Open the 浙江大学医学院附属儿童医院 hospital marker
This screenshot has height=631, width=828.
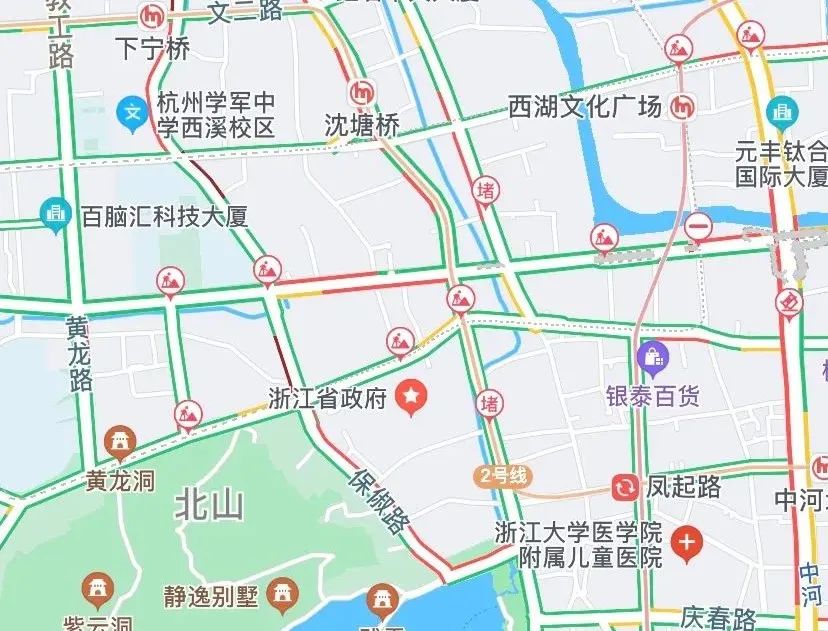(686, 544)
